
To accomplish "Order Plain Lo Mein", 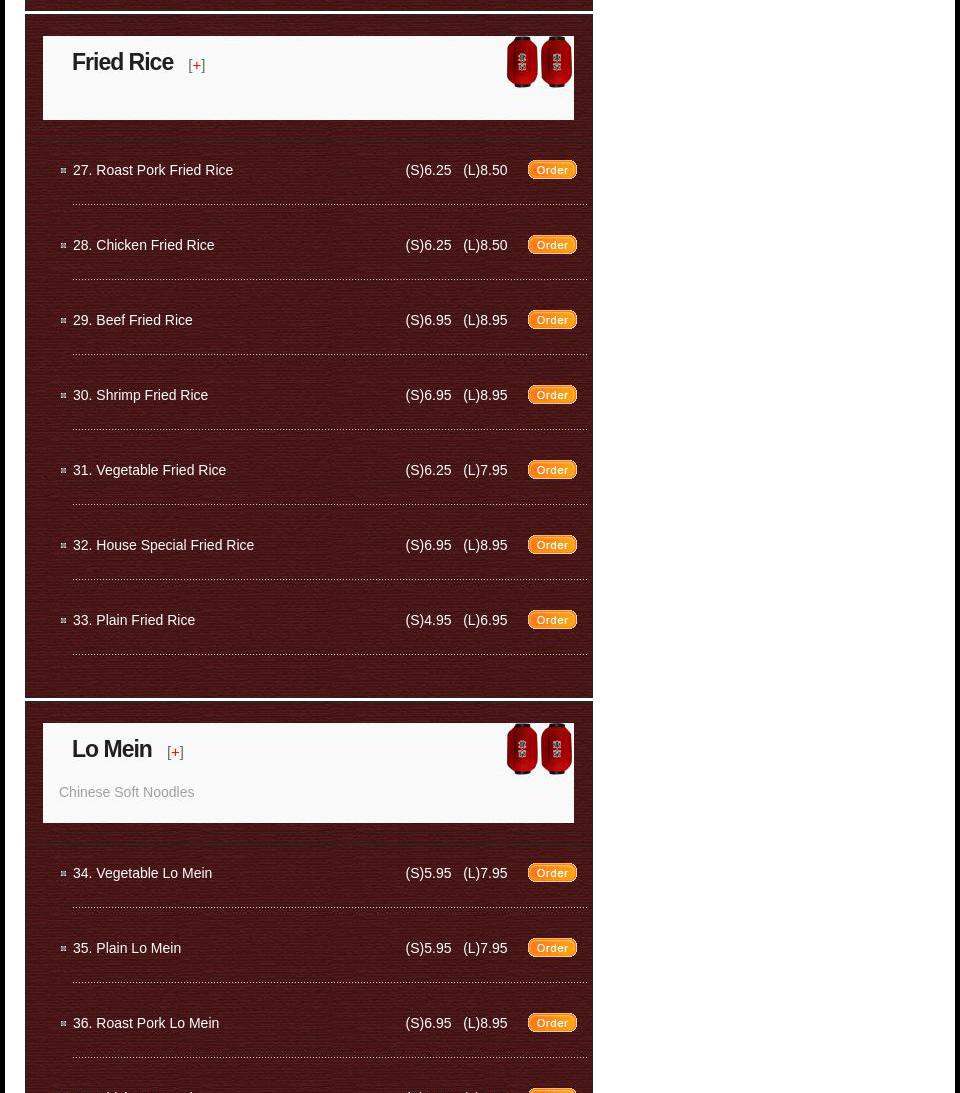I will click(552, 948).
